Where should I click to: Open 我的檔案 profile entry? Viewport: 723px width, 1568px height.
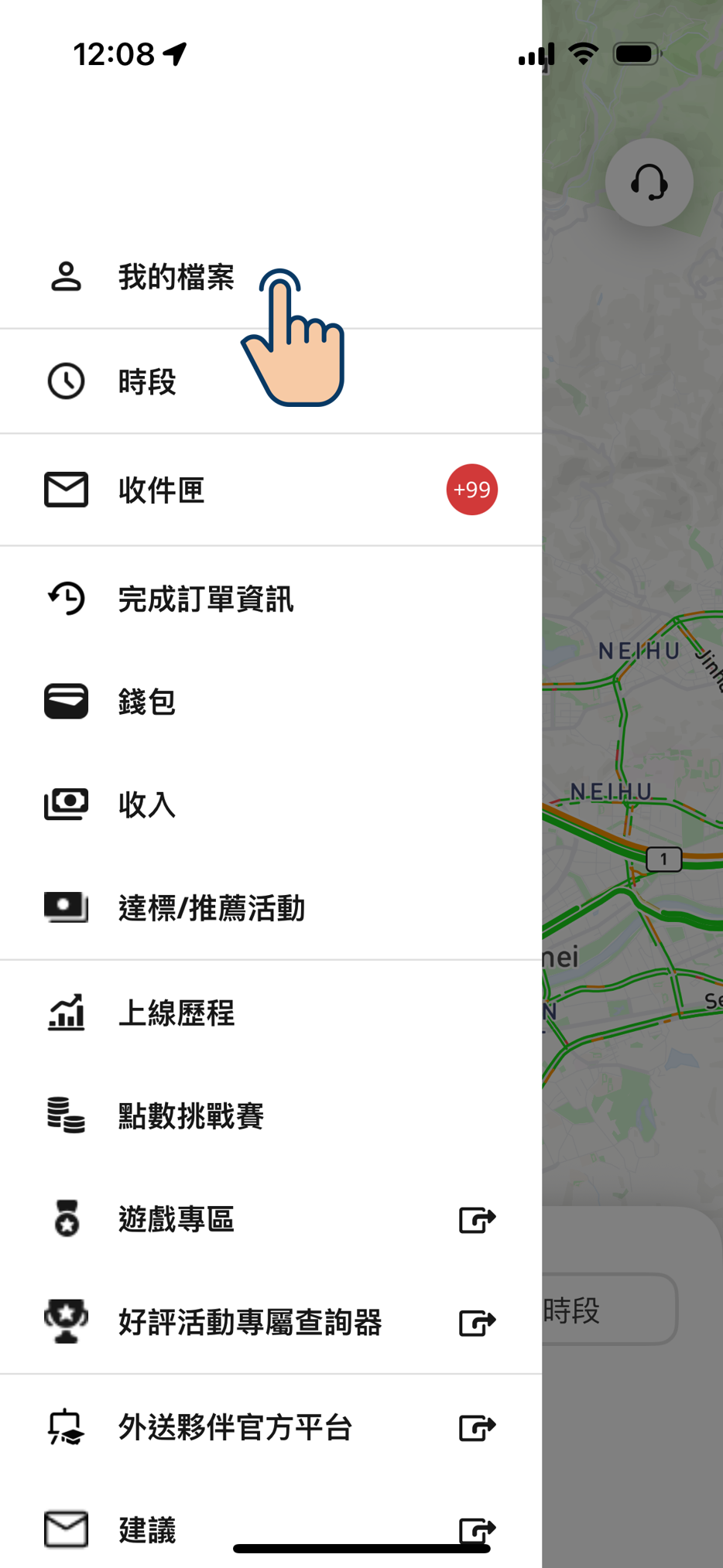(176, 277)
